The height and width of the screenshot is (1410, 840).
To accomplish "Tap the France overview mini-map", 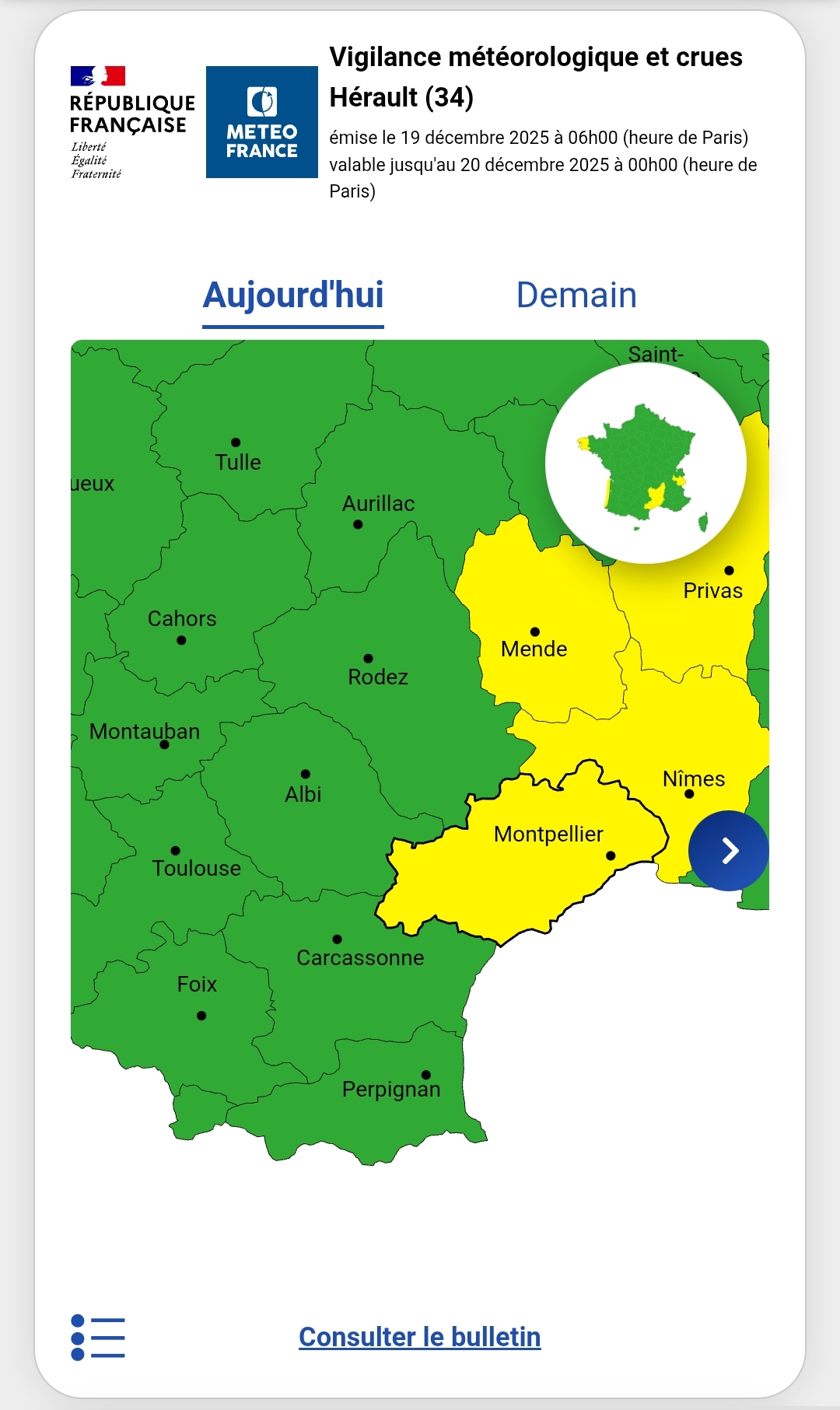I will coord(646,464).
